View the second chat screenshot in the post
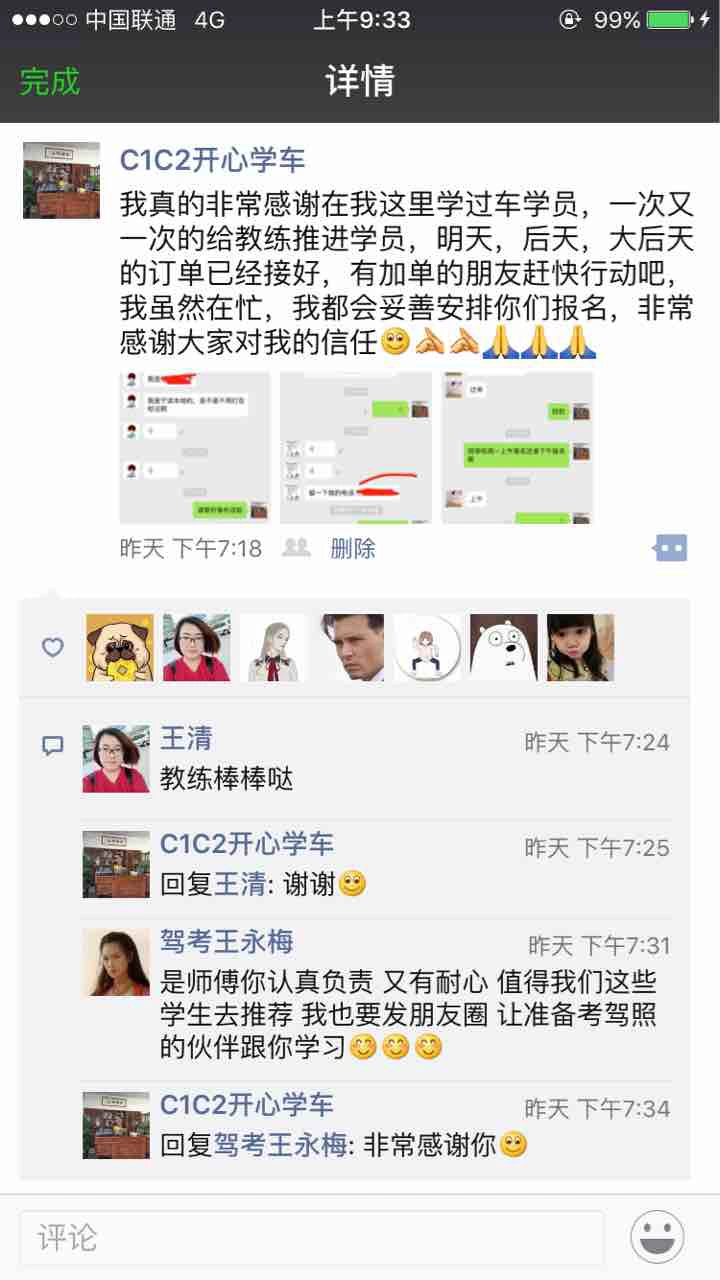The image size is (720, 1280). 355,447
